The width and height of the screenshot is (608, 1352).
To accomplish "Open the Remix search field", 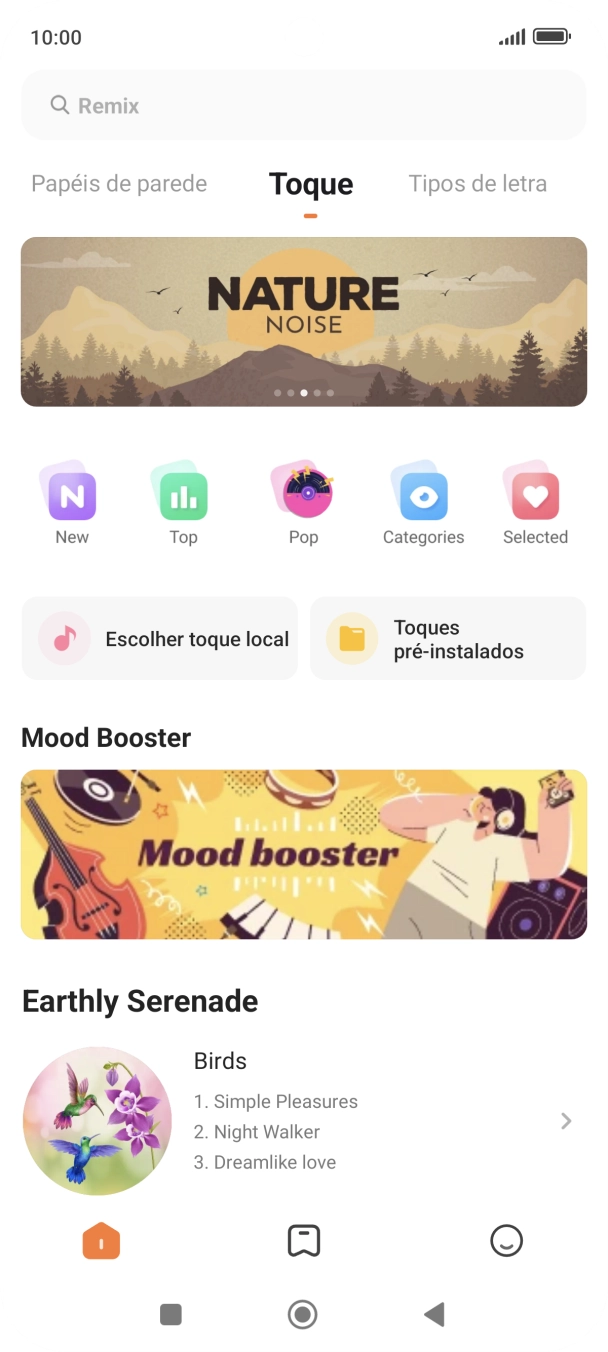I will click(303, 105).
